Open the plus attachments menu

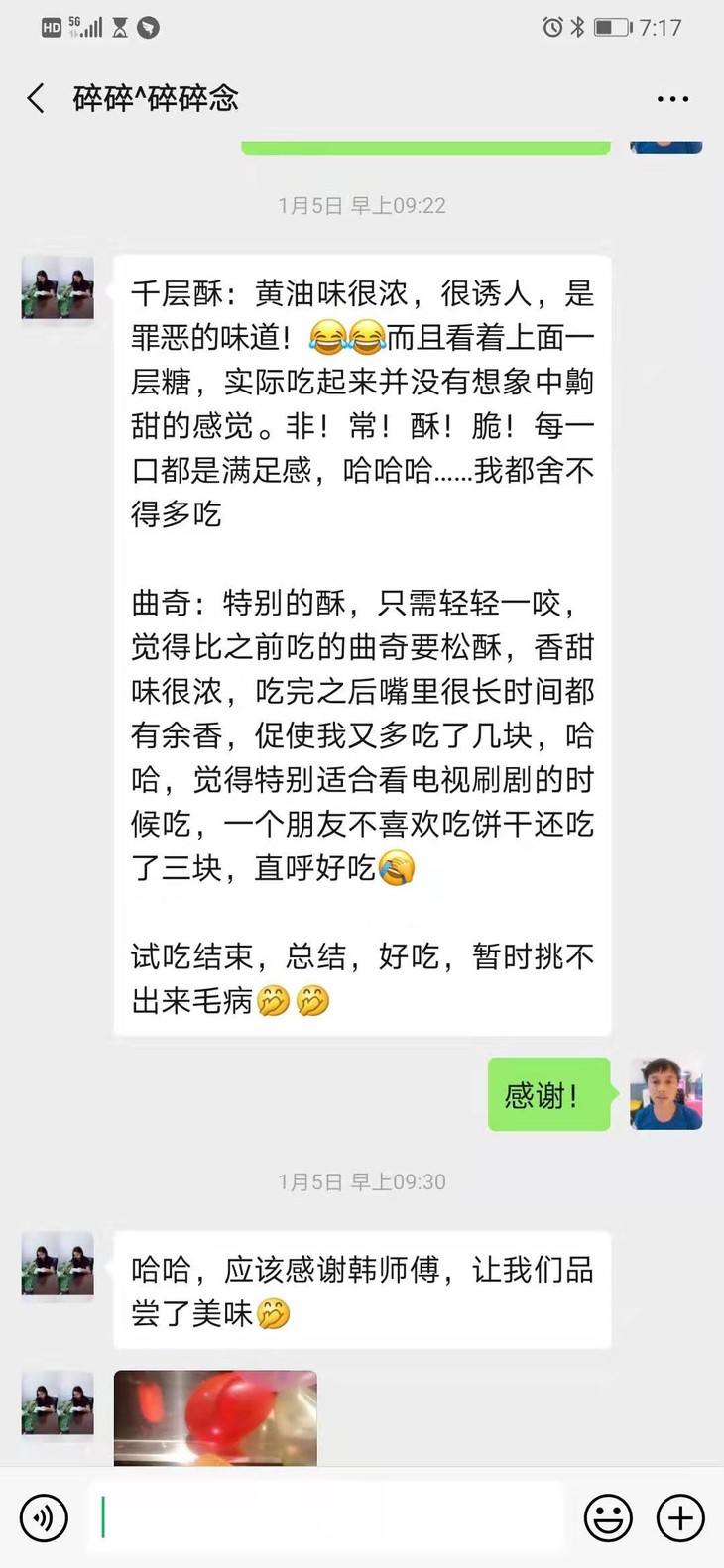point(680,1517)
